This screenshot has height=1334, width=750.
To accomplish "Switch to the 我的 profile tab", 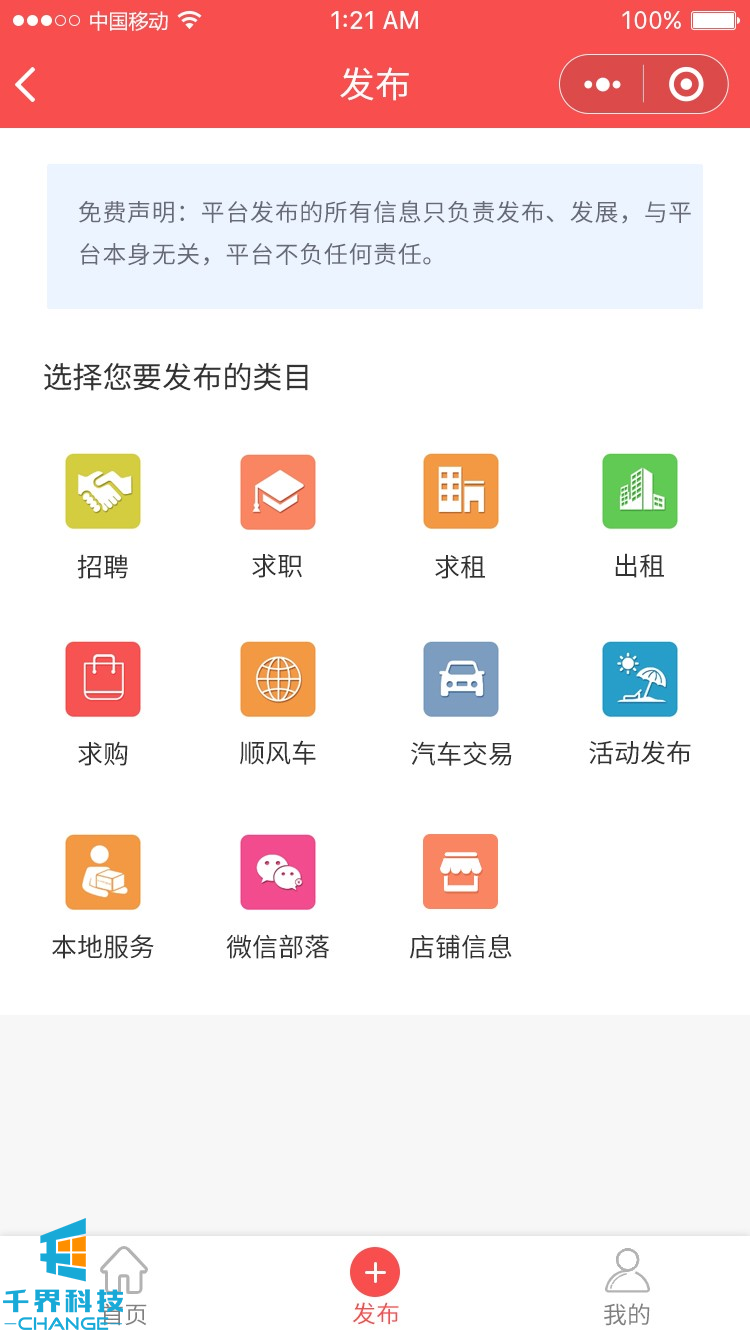I will pyautogui.click(x=627, y=1285).
